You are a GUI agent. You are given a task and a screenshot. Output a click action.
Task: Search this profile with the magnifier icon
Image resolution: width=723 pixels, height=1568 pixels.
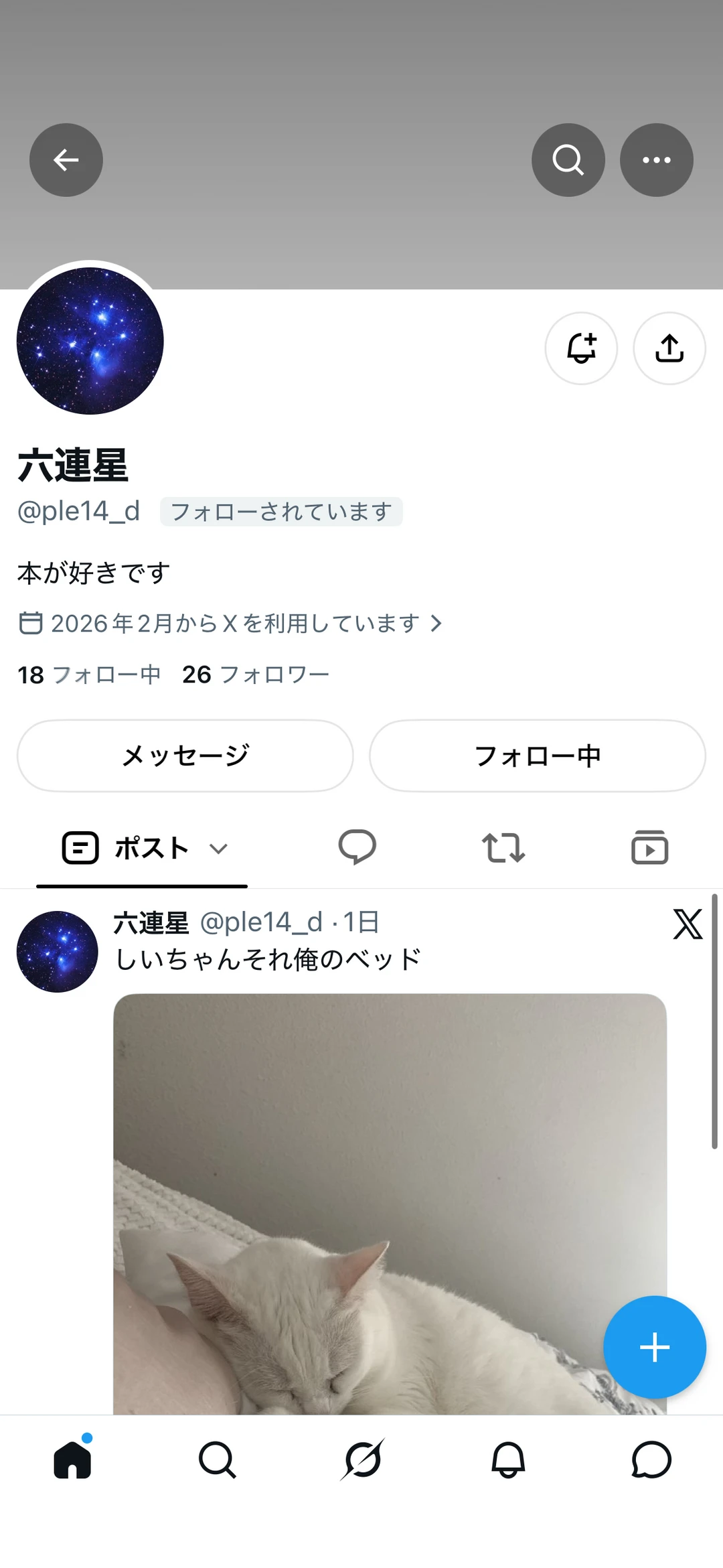[x=568, y=160]
